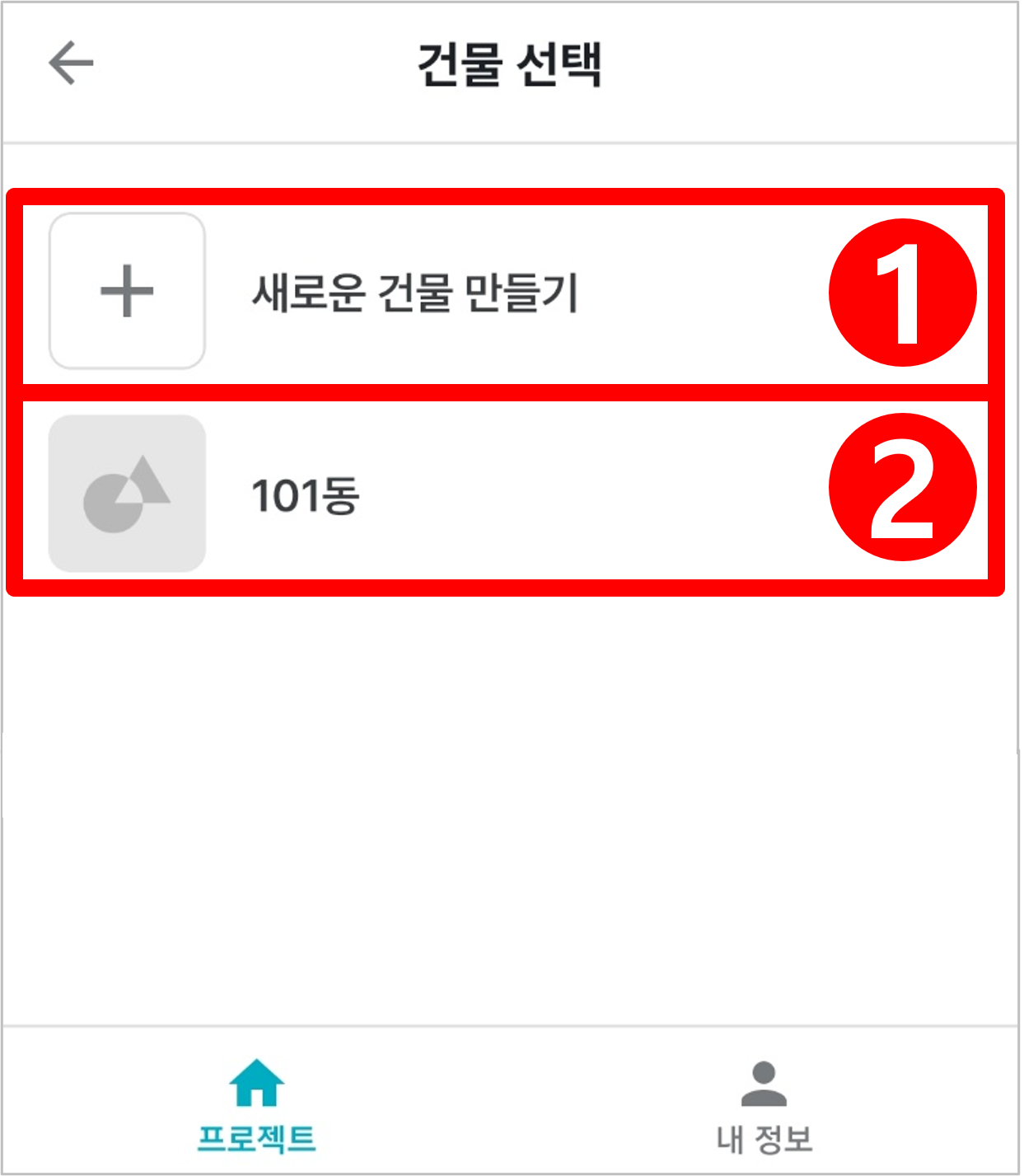Select the building thumbnail icon for 101동
1024x1176 pixels.
tap(128, 493)
